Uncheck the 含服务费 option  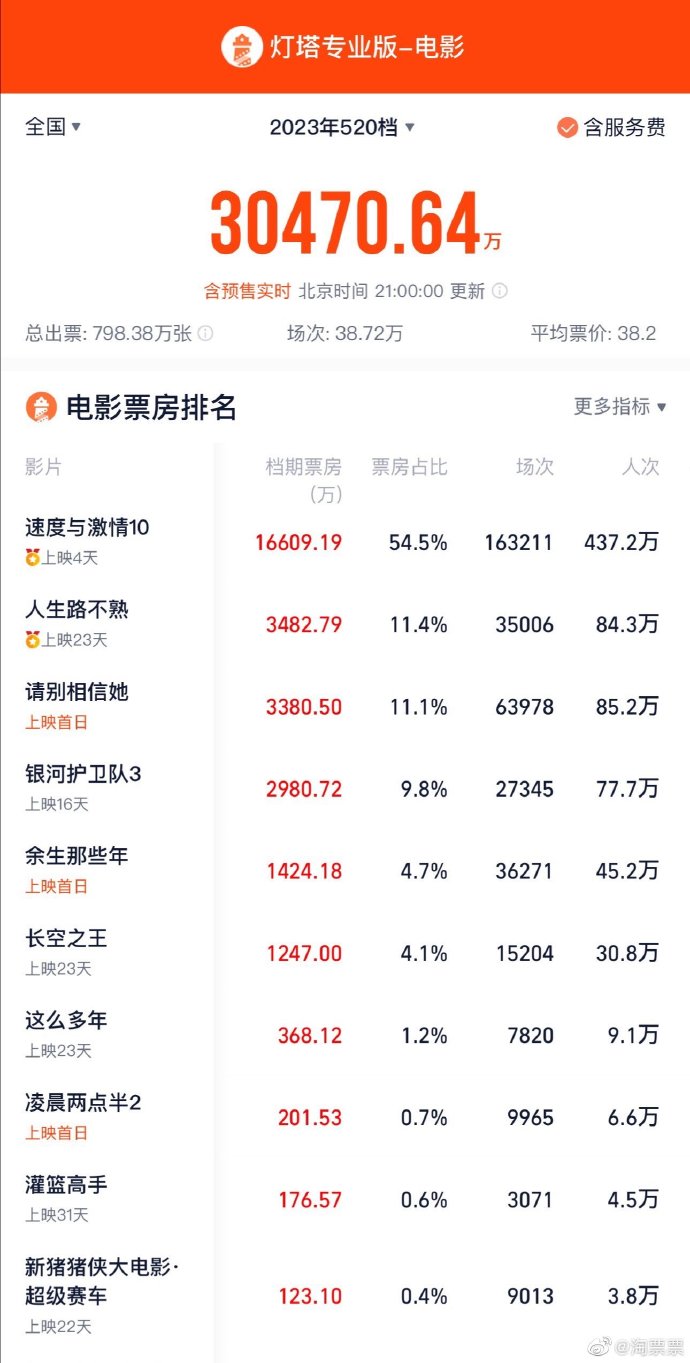click(x=611, y=127)
